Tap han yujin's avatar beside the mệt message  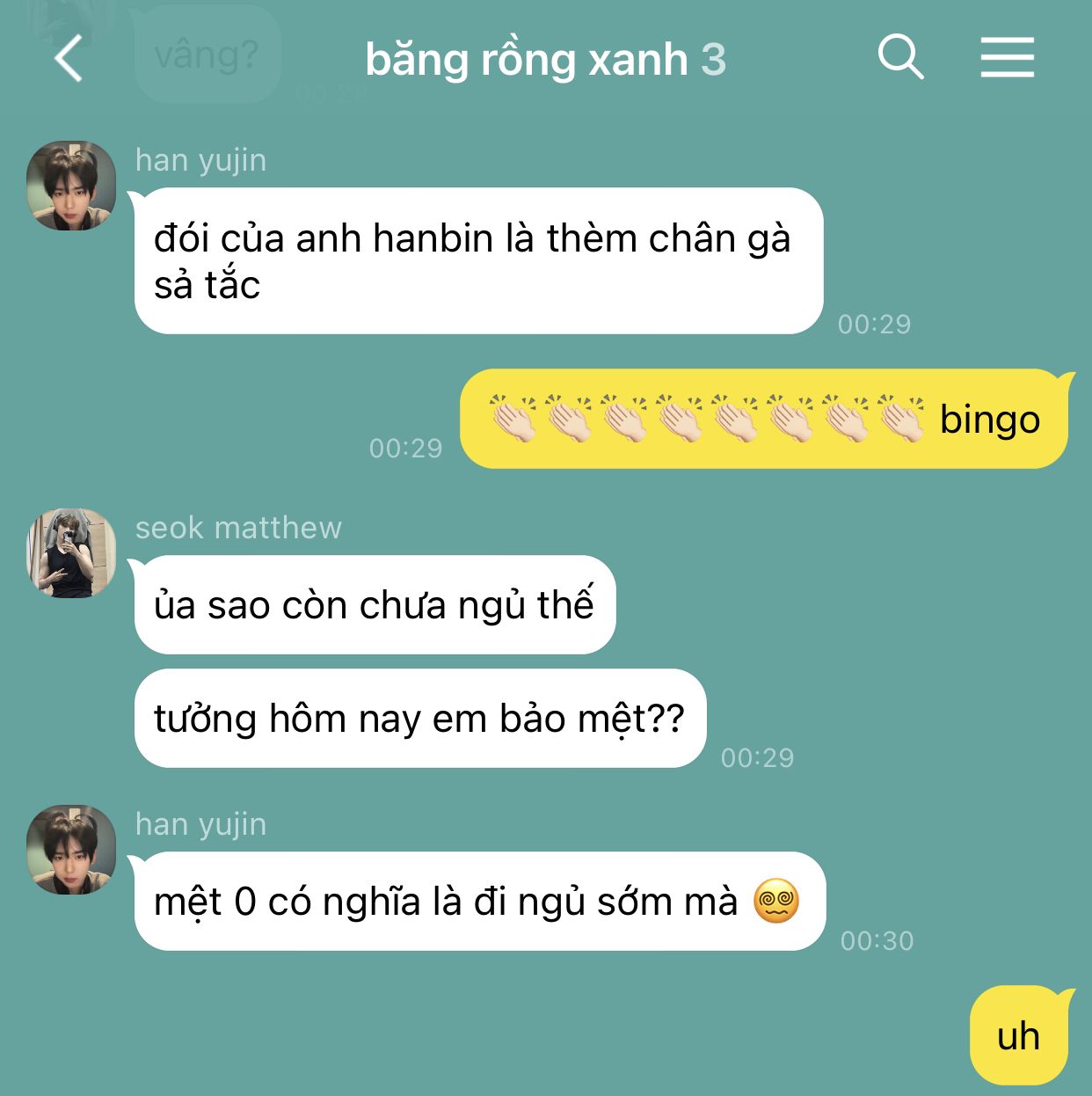point(71,850)
